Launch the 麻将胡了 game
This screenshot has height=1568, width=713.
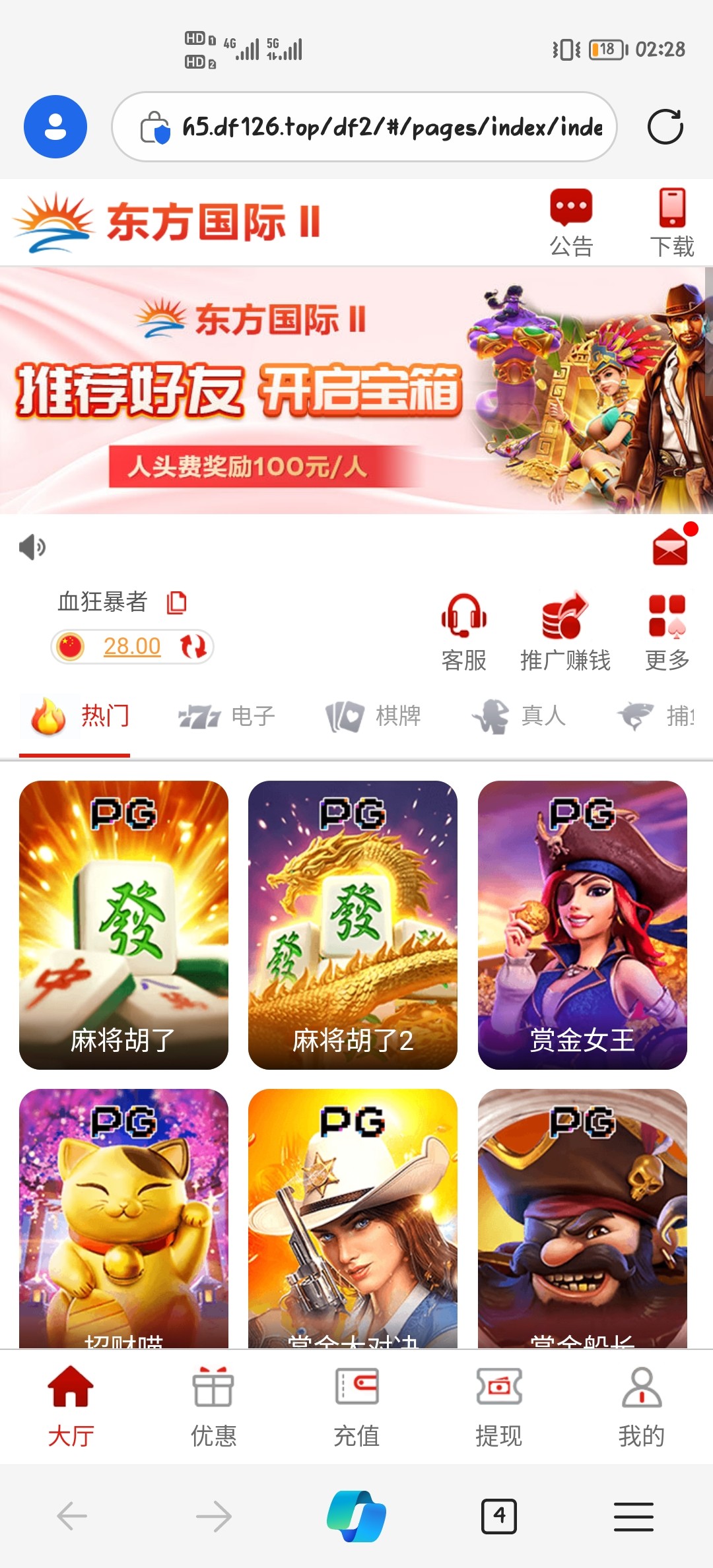(x=123, y=924)
